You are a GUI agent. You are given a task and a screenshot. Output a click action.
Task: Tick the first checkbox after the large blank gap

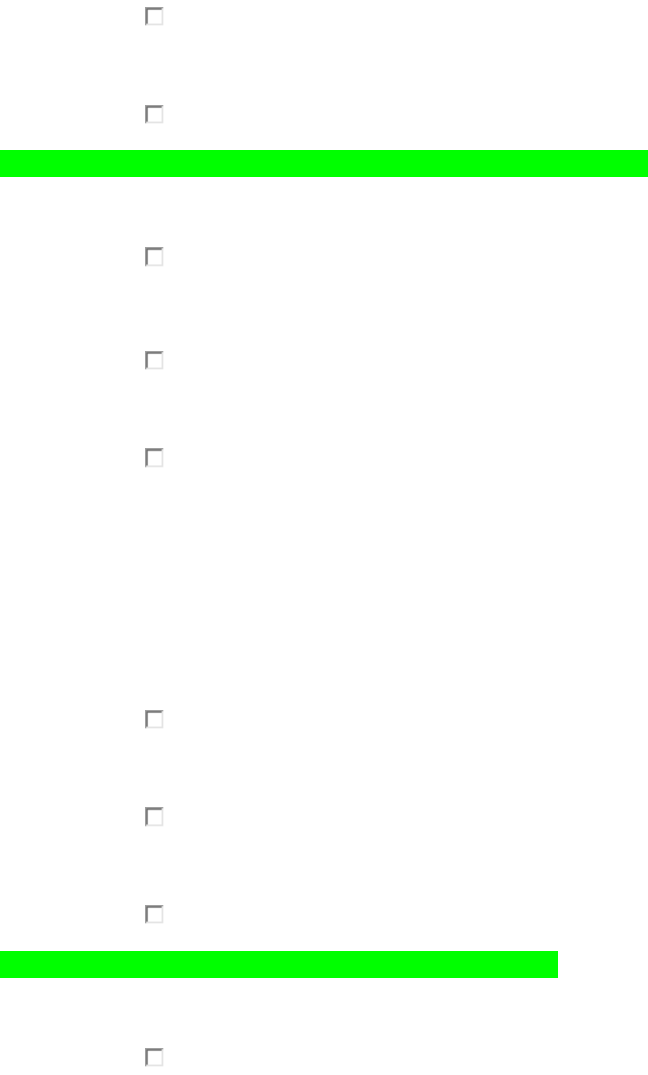coord(154,719)
